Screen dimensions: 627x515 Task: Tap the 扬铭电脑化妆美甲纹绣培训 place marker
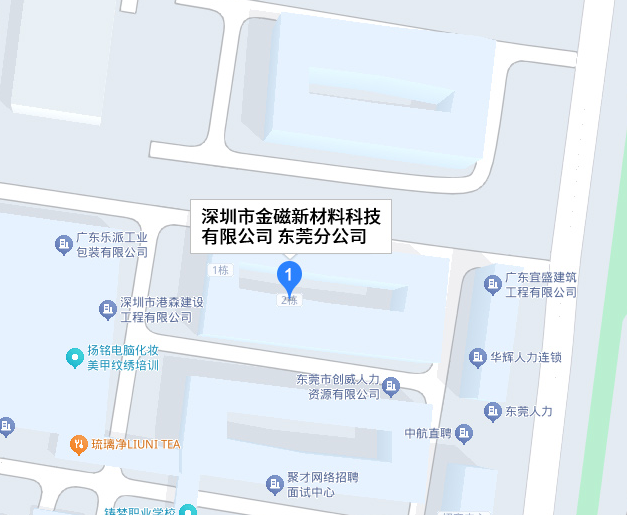coord(74,356)
